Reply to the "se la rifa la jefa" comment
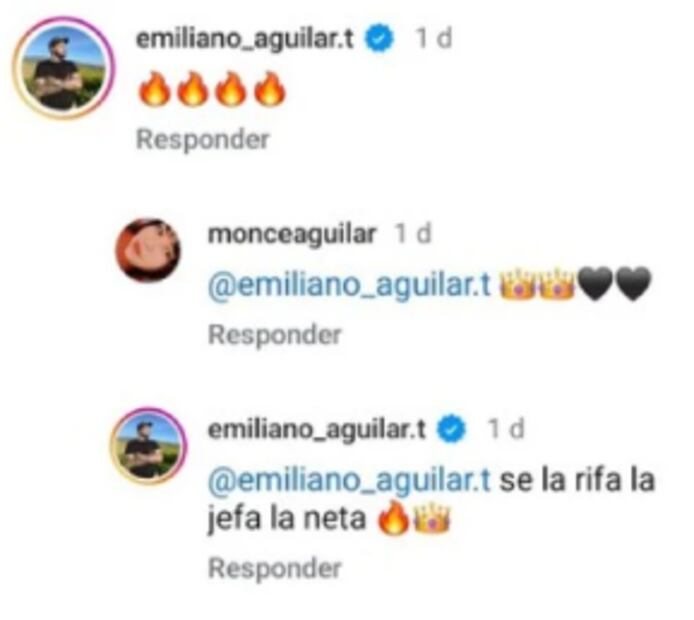The width and height of the screenshot is (694, 620). pyautogui.click(x=274, y=568)
